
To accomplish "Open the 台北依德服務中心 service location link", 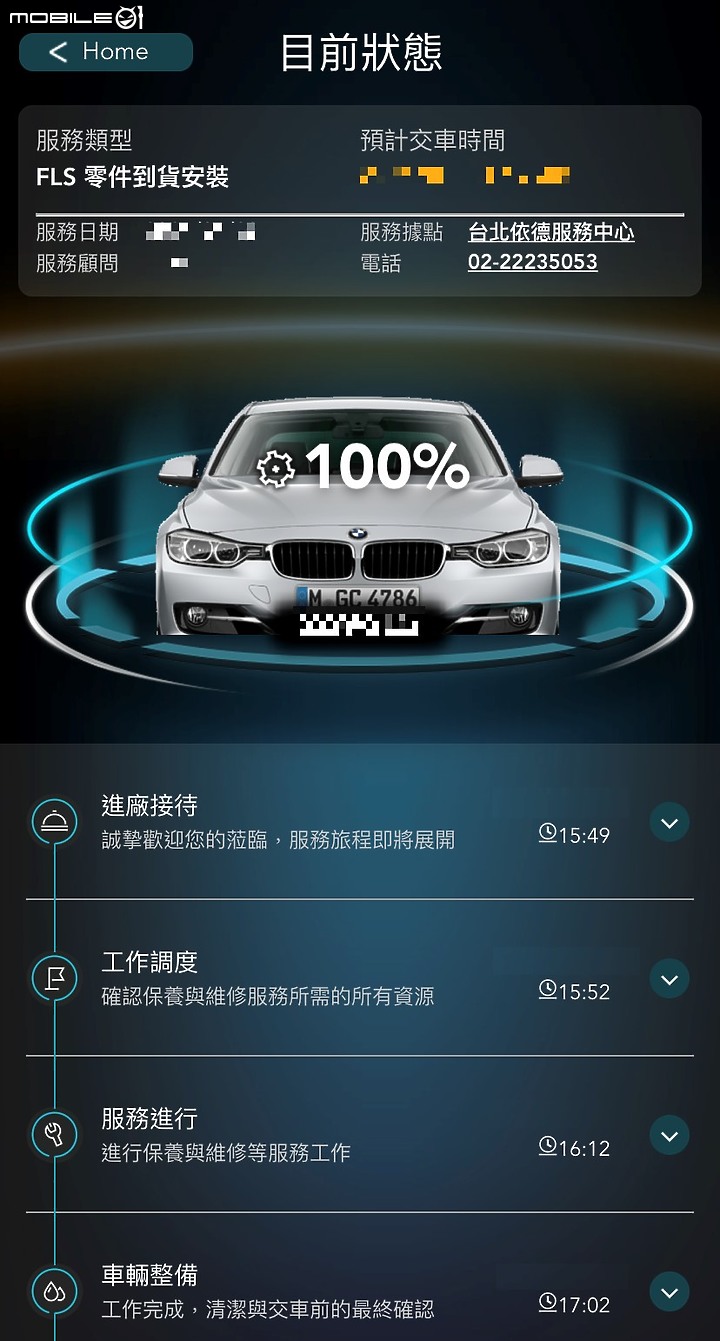I will click(x=551, y=232).
